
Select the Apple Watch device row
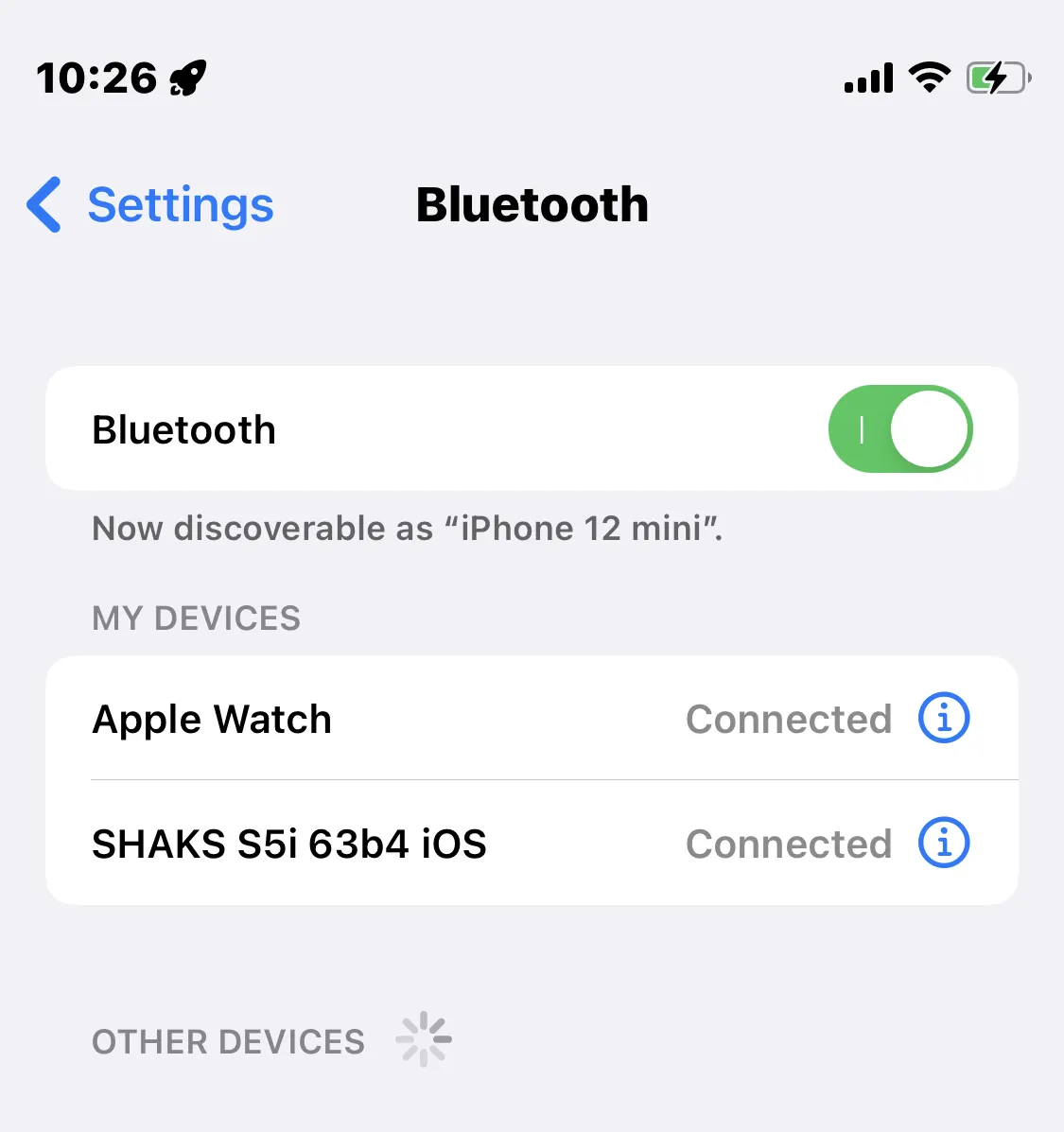pos(378,719)
